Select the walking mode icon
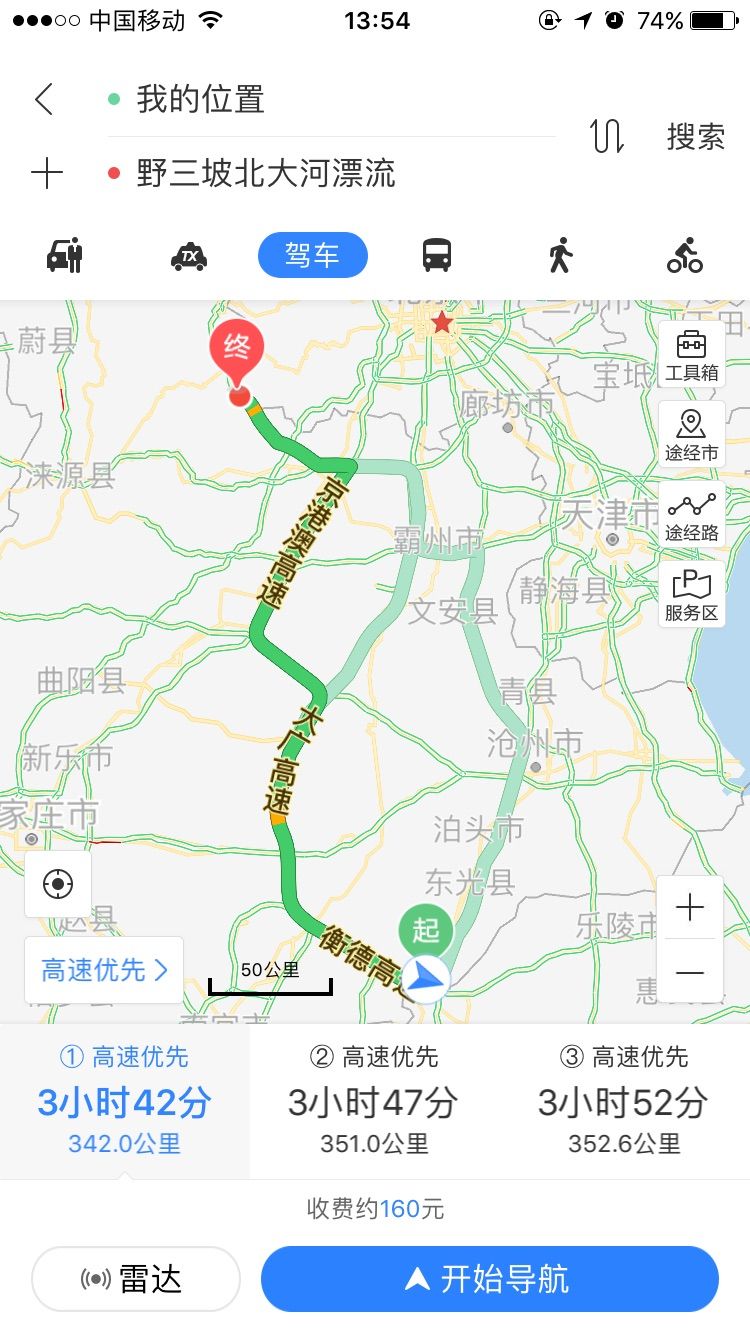Screen dimensions: 750x1334 pyautogui.click(x=561, y=255)
